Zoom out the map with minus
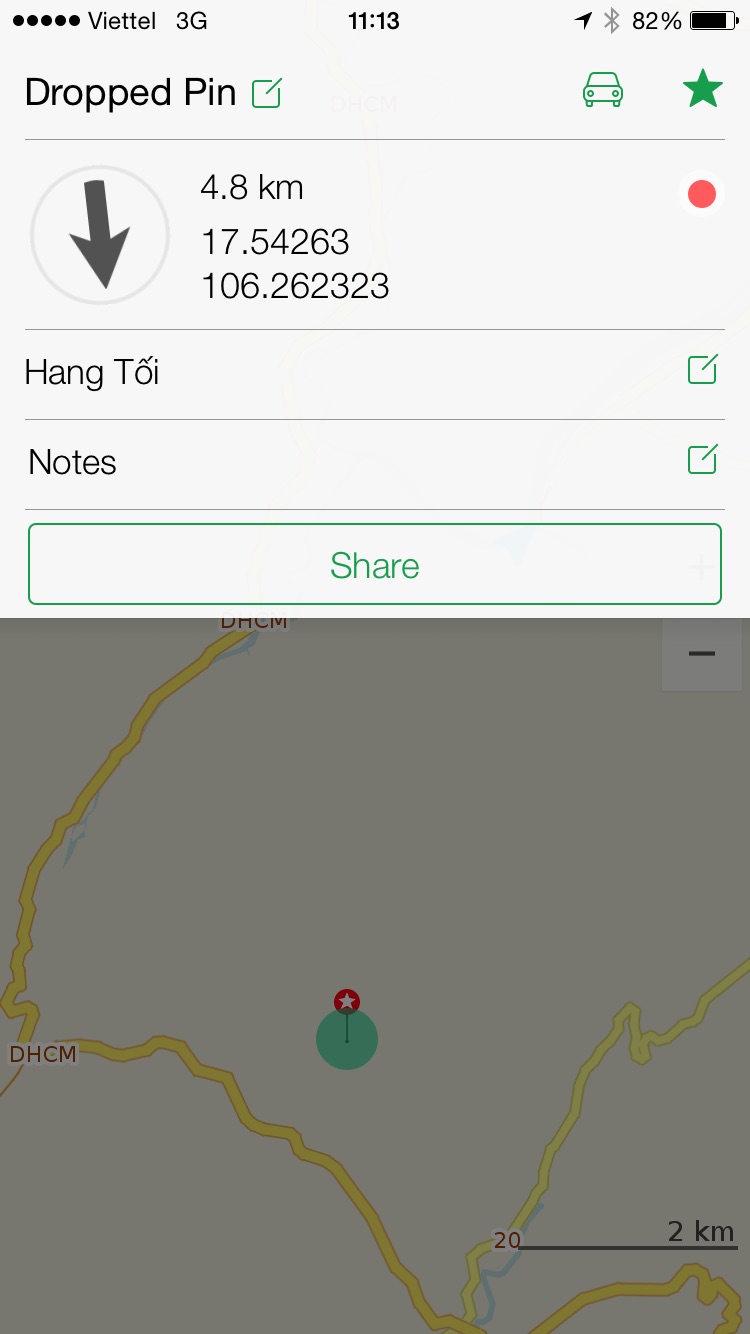750x1334 pixels. click(x=702, y=654)
